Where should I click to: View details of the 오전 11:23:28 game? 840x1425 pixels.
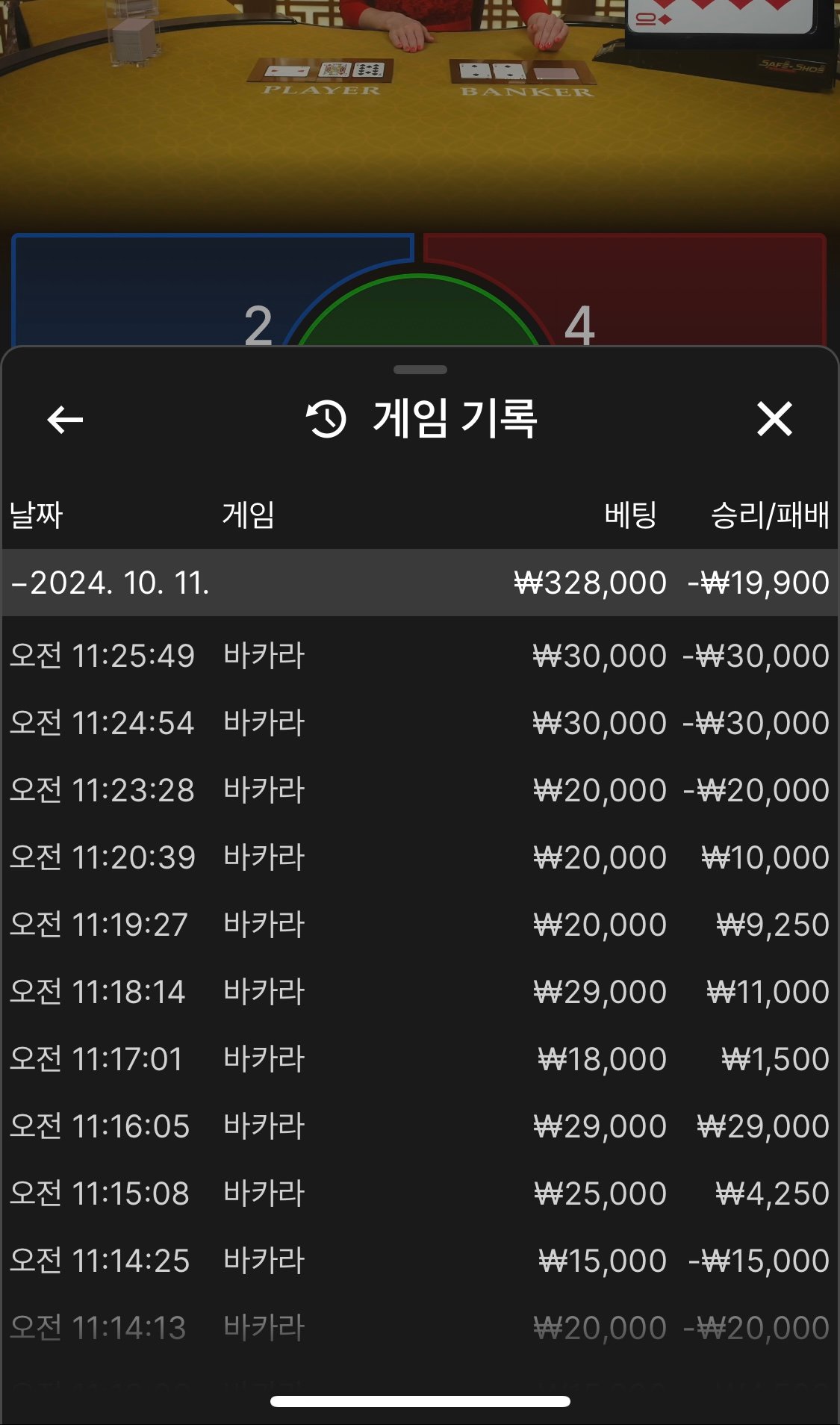(x=419, y=790)
